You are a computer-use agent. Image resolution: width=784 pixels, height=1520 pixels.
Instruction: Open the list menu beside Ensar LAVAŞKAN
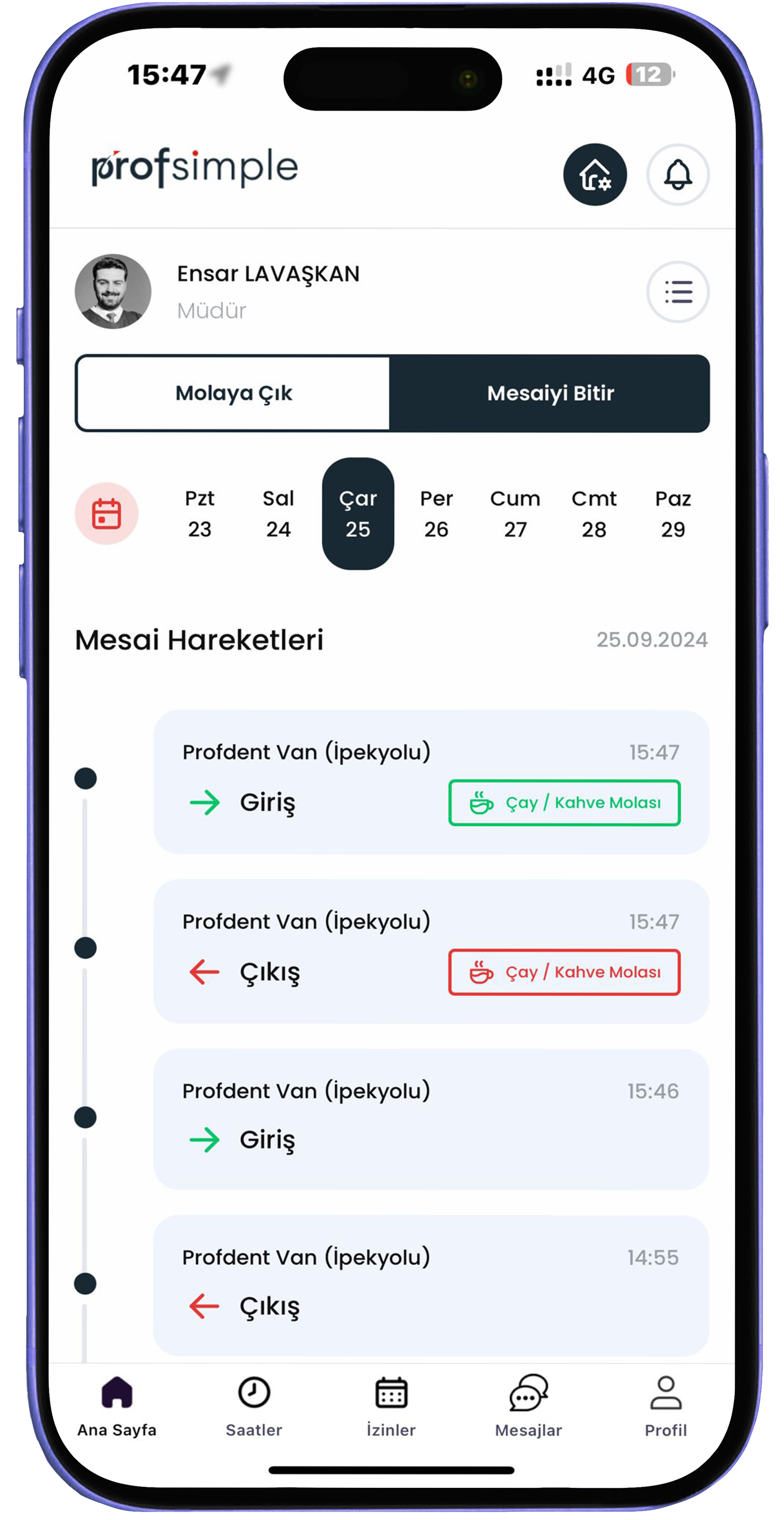click(x=677, y=292)
